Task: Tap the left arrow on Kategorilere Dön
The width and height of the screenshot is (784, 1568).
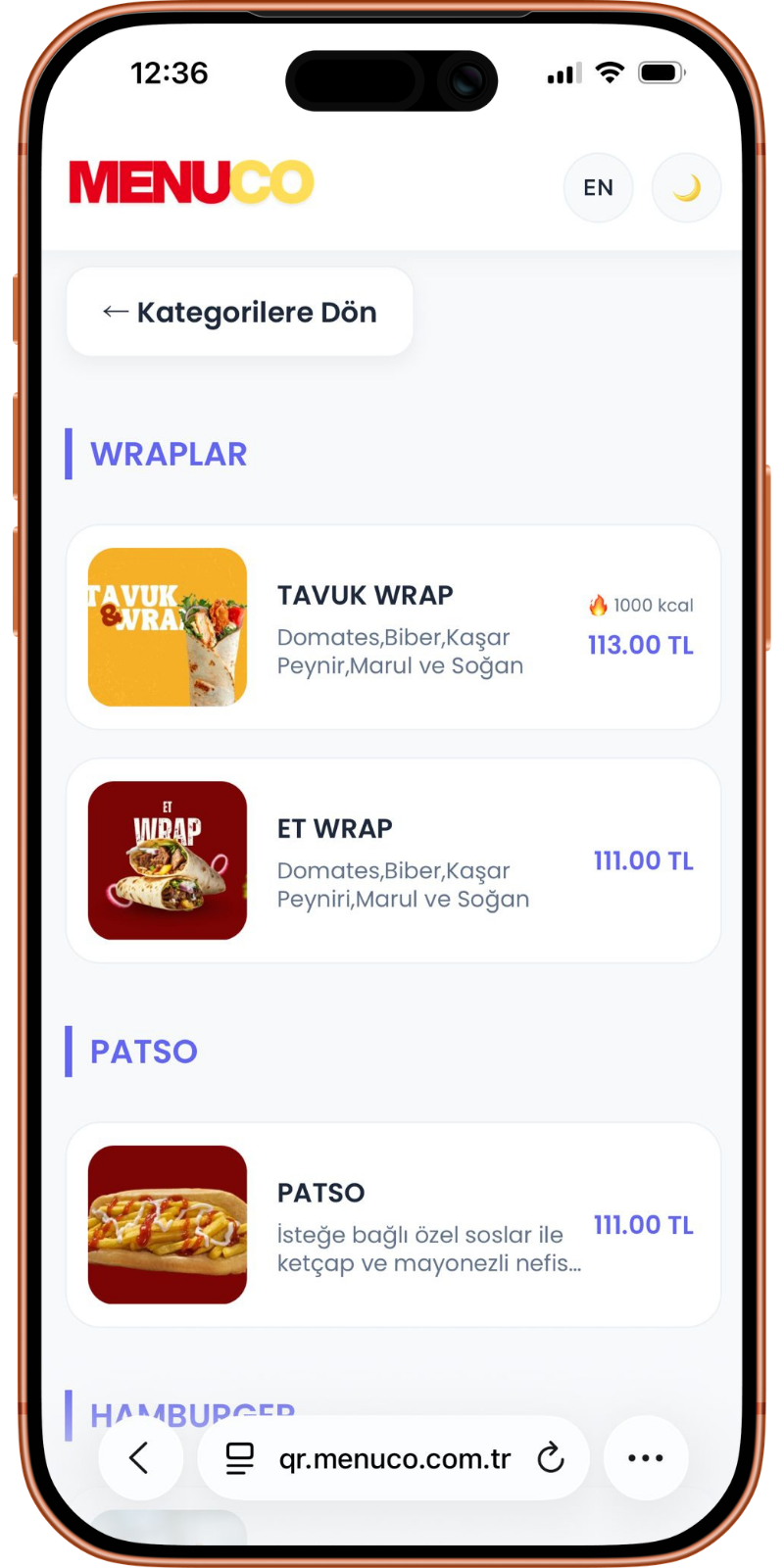Action: (113, 311)
